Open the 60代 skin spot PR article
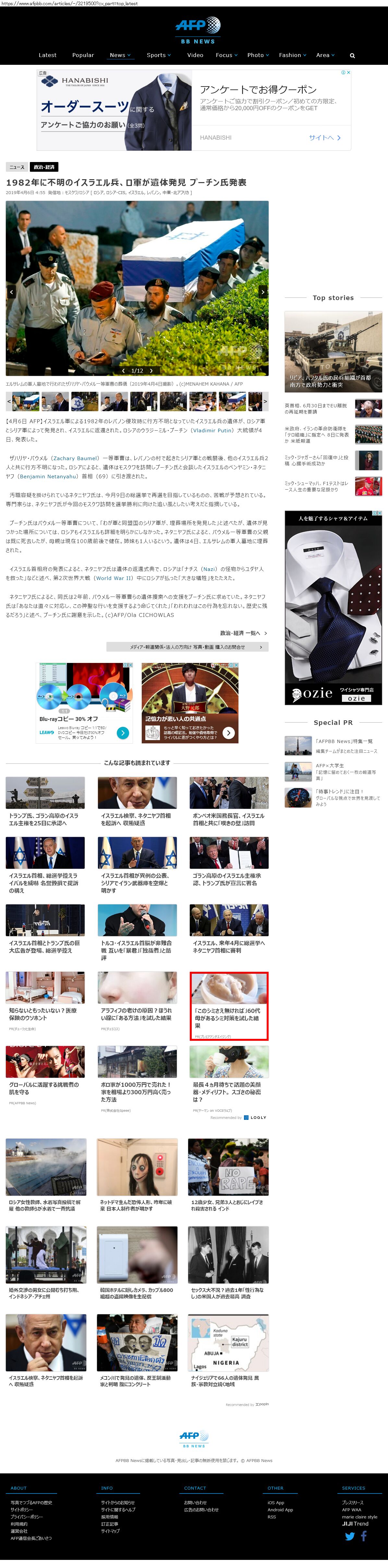Screen dimensions: 388x1568 tap(228, 1005)
